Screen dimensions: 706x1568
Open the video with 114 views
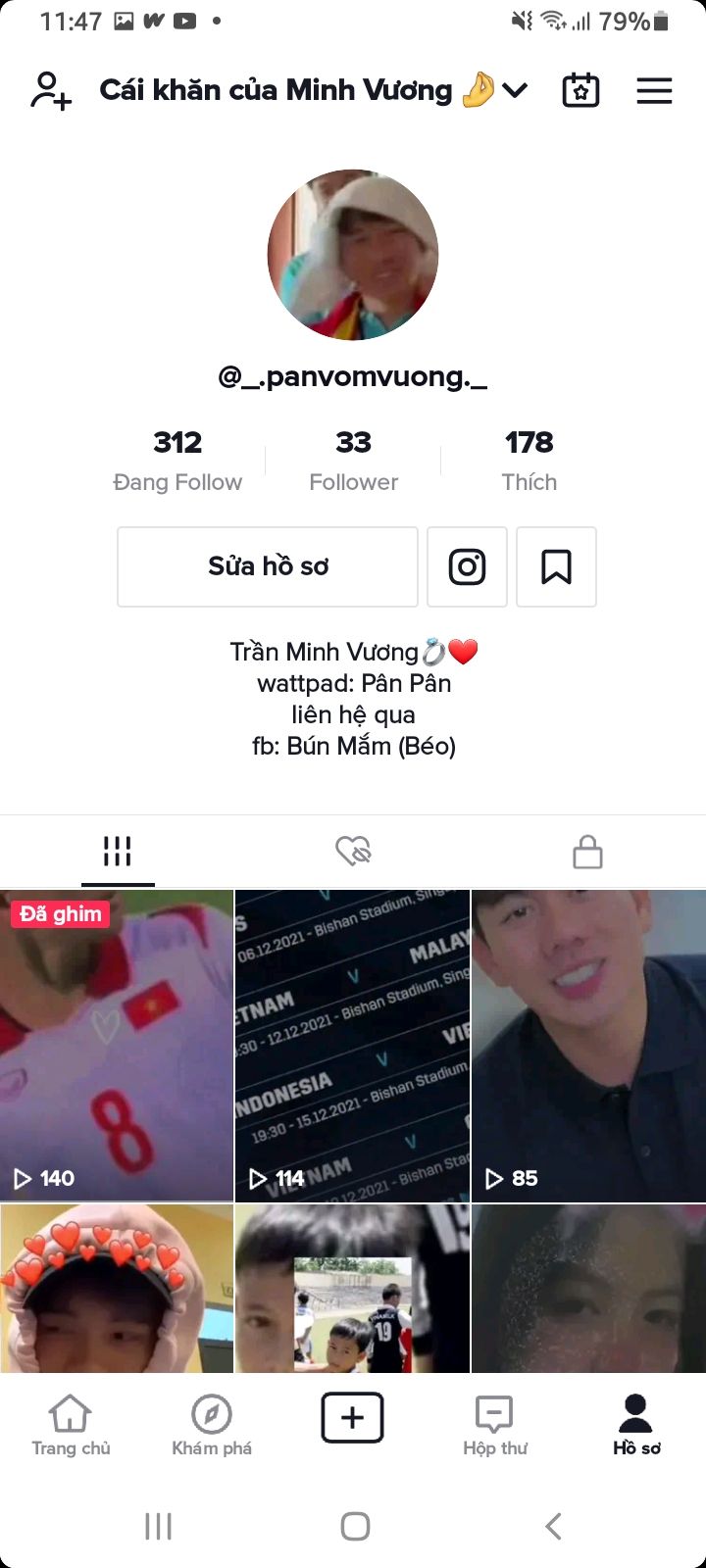[x=353, y=1046]
